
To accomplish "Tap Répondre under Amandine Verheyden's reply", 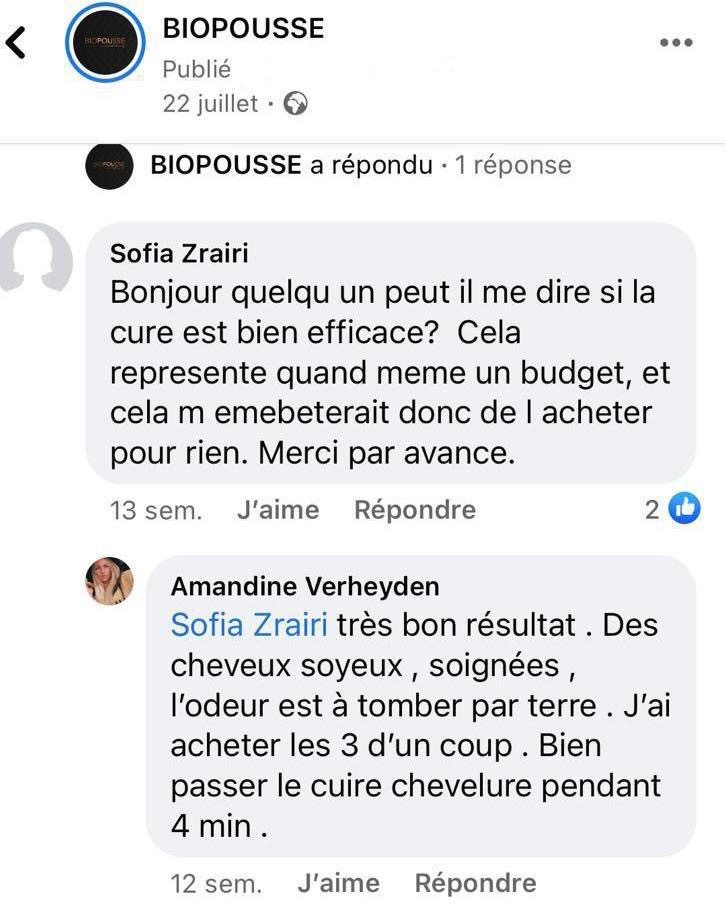I will click(475, 883).
